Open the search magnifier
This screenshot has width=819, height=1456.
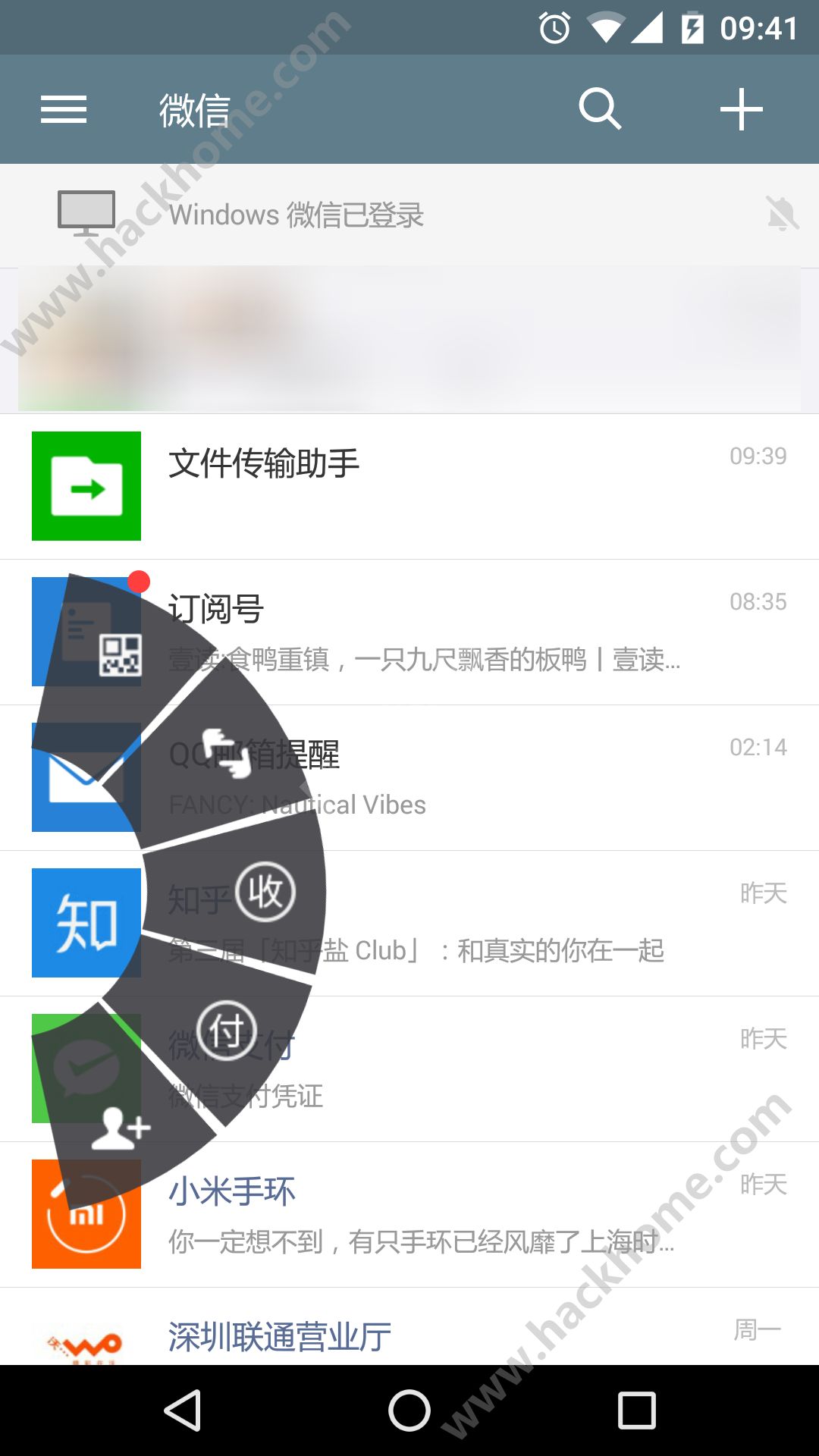tap(600, 109)
